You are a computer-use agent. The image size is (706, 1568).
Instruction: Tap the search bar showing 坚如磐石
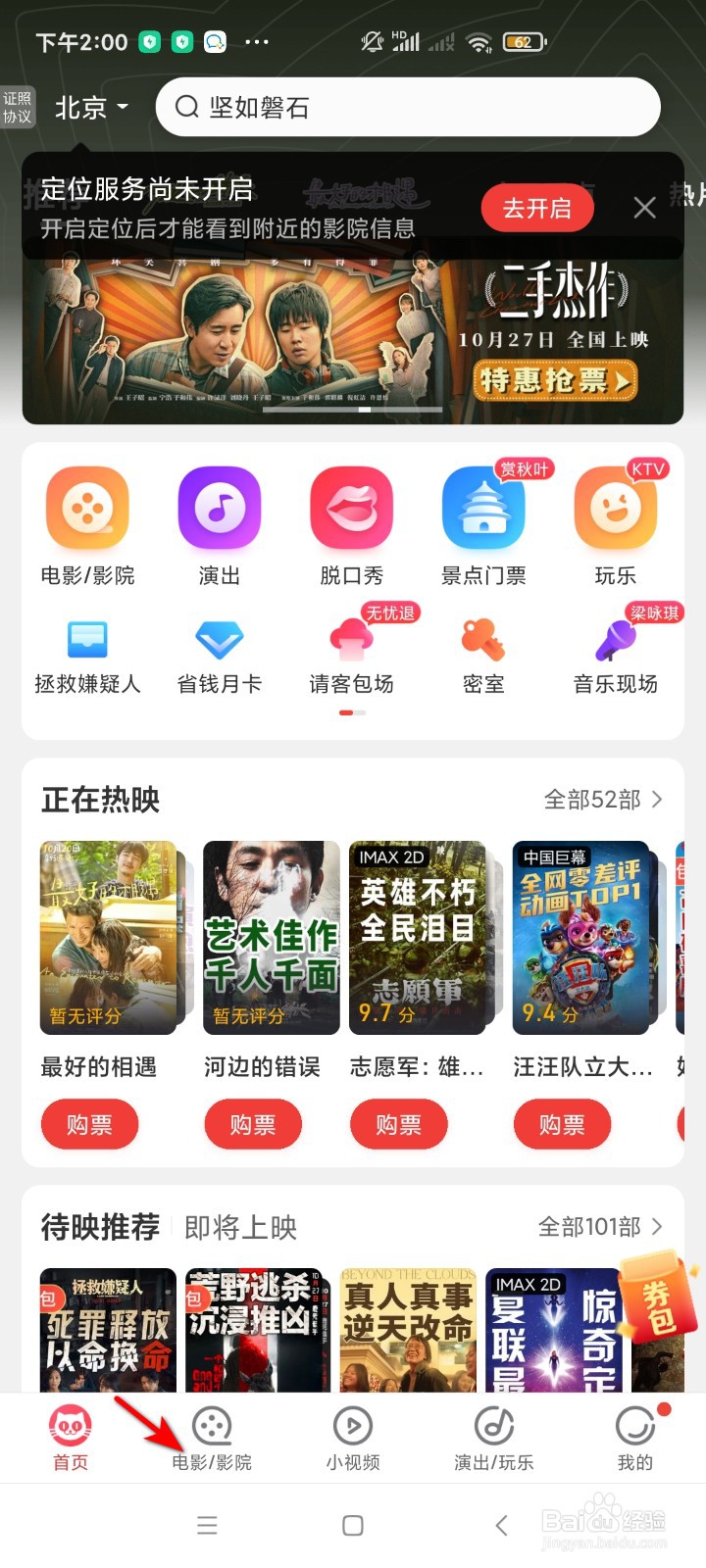tap(408, 108)
